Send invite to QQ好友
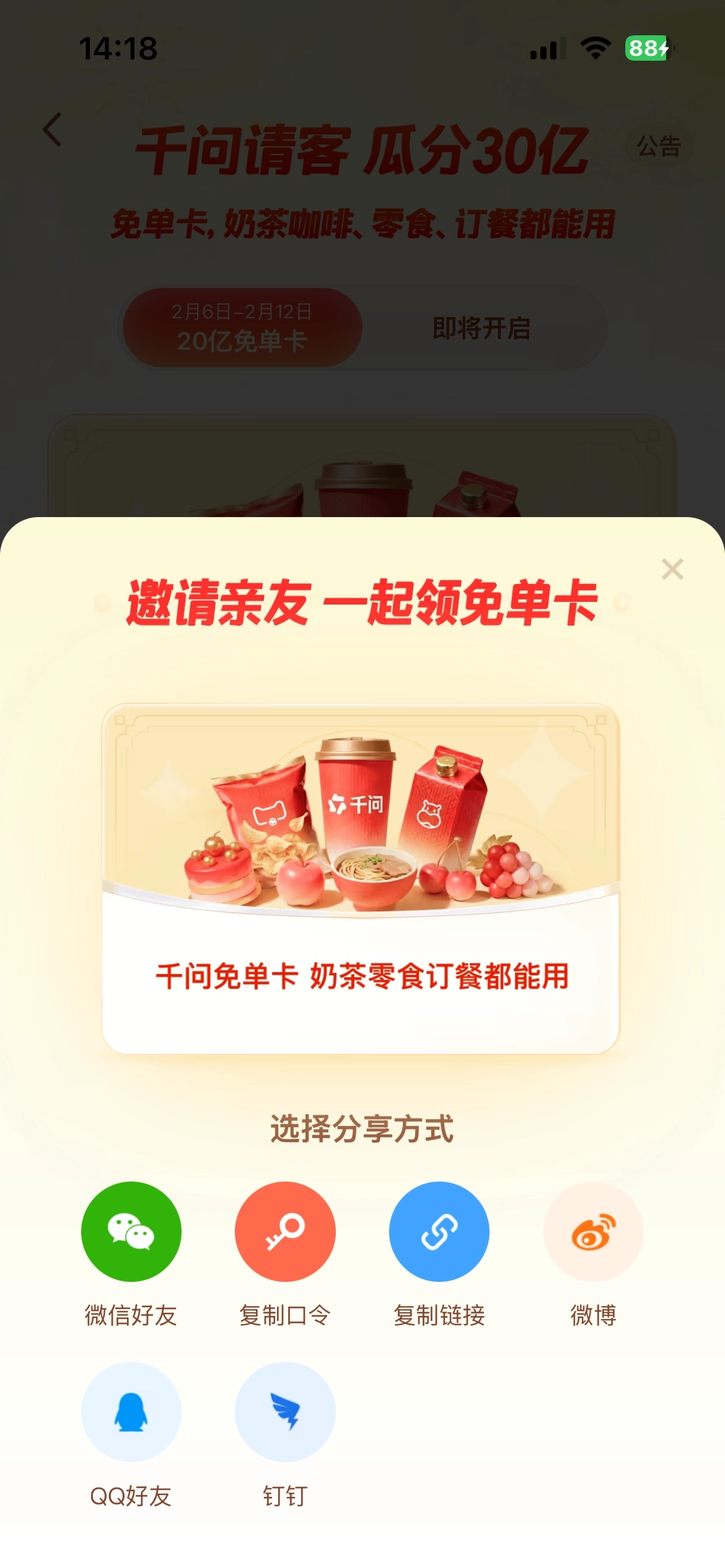This screenshot has width=725, height=1568. [131, 1411]
